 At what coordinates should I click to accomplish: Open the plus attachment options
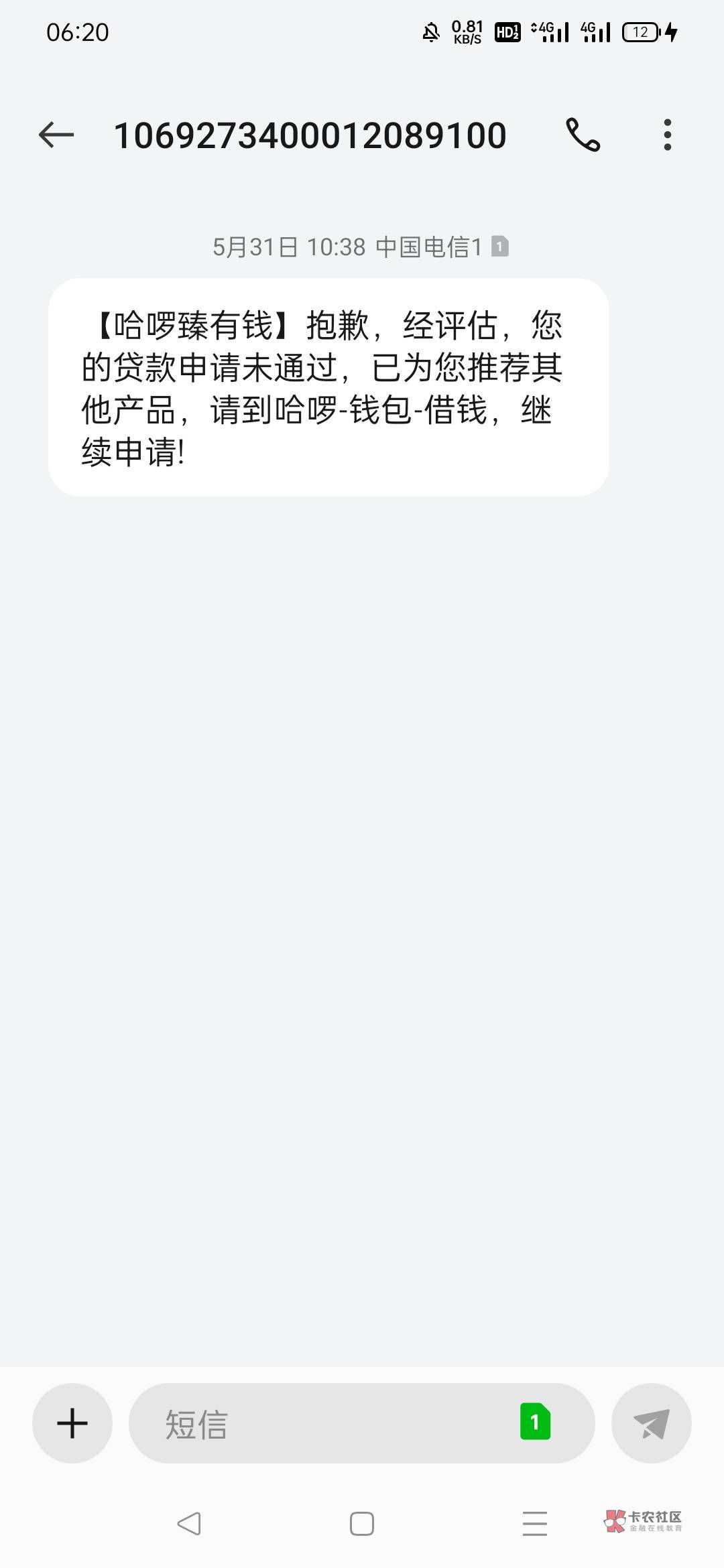[x=72, y=1423]
